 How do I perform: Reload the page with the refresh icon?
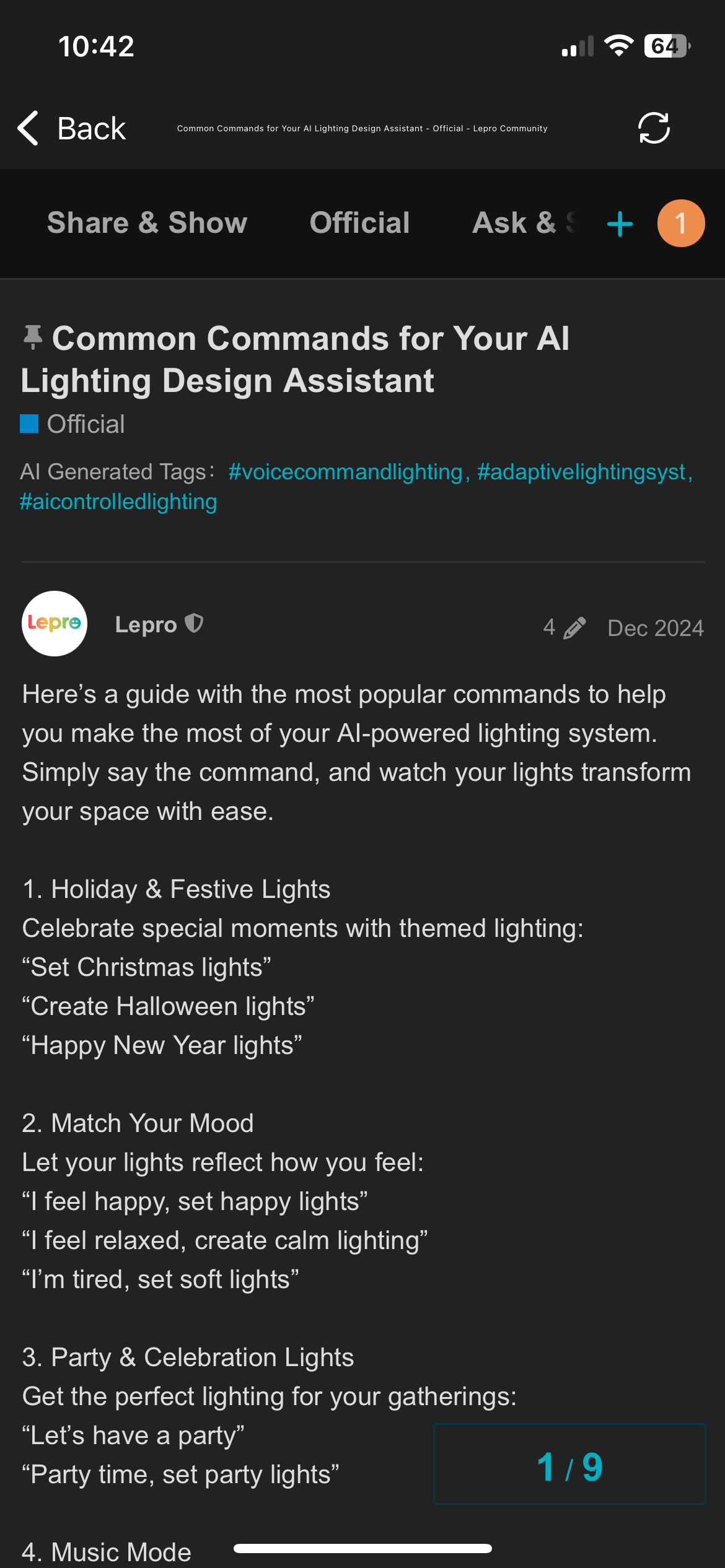point(654,128)
